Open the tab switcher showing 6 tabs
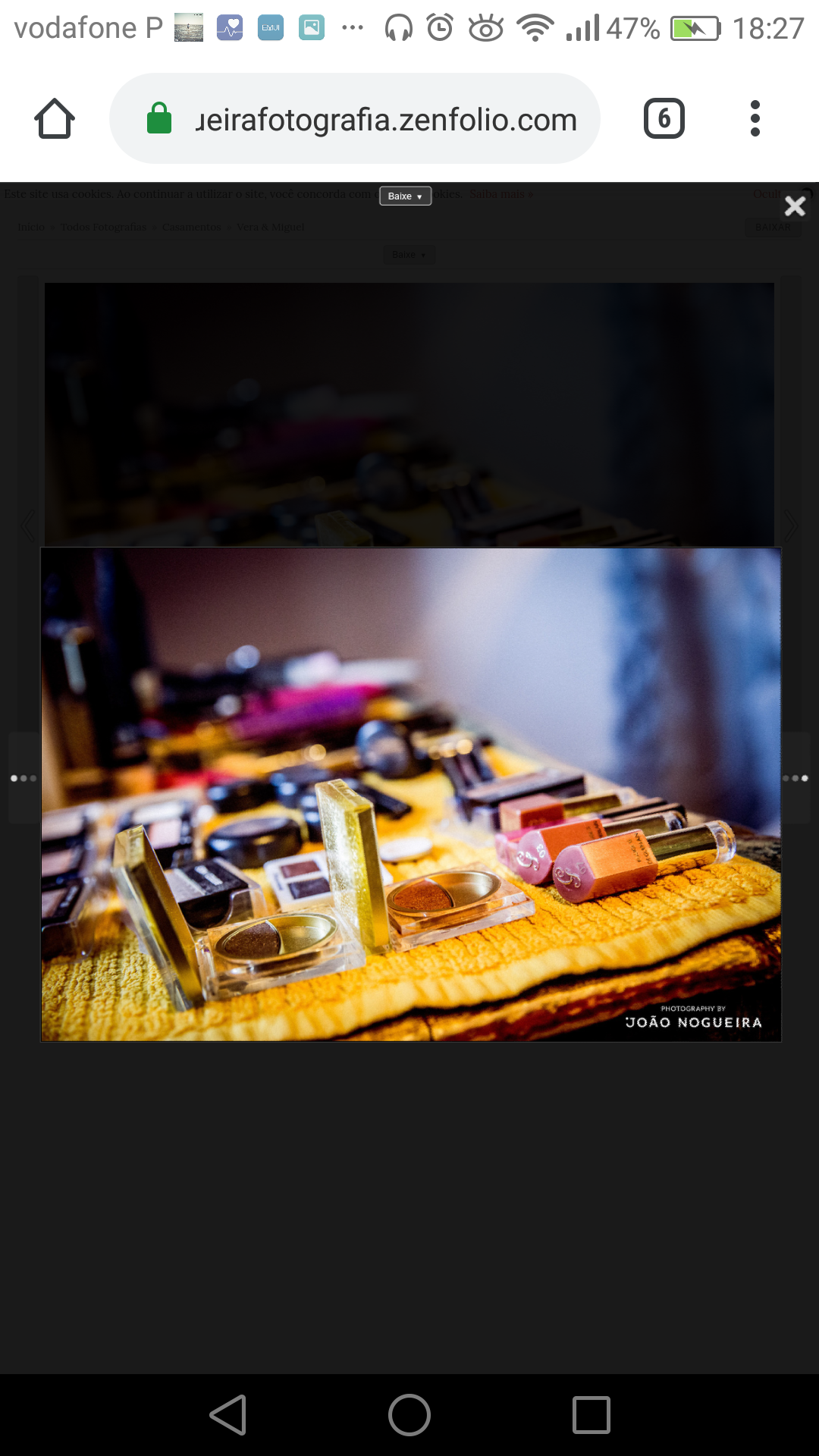 (x=664, y=119)
